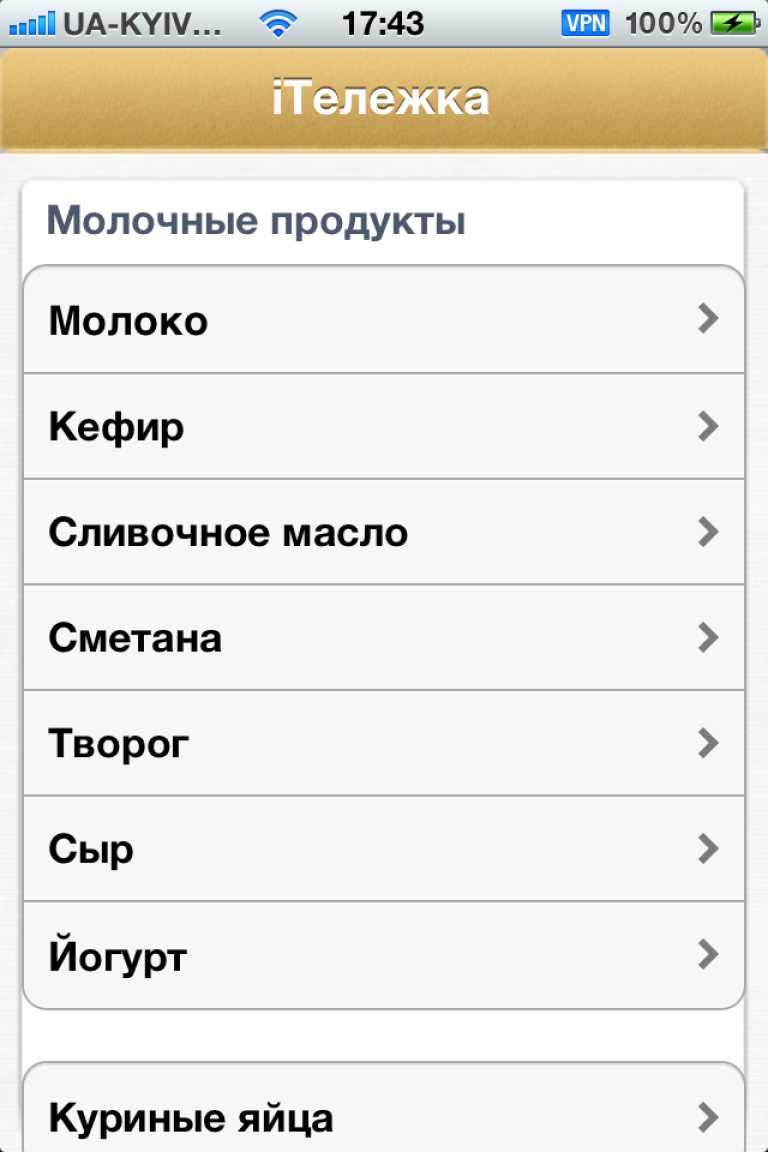
Task: Choose Творог from the list
Action: click(x=384, y=744)
